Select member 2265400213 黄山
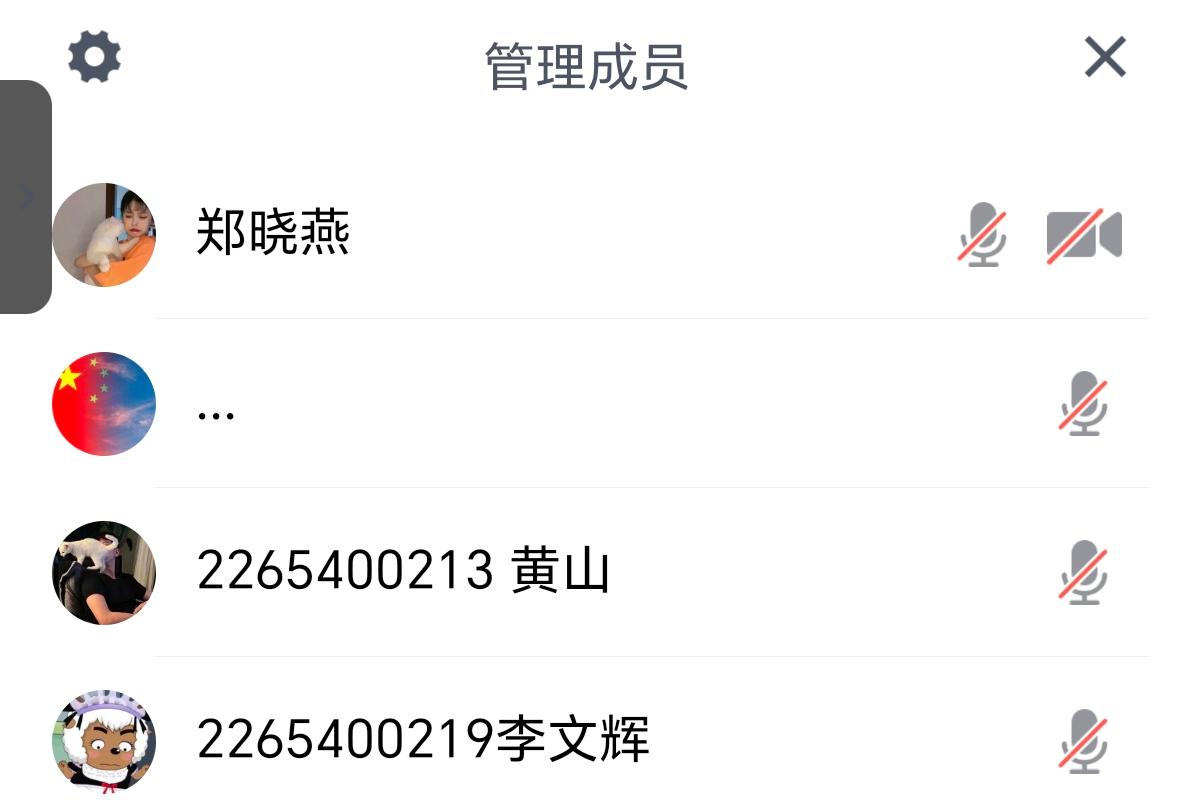Image resolution: width=1200 pixels, height=800 pixels. (403, 573)
